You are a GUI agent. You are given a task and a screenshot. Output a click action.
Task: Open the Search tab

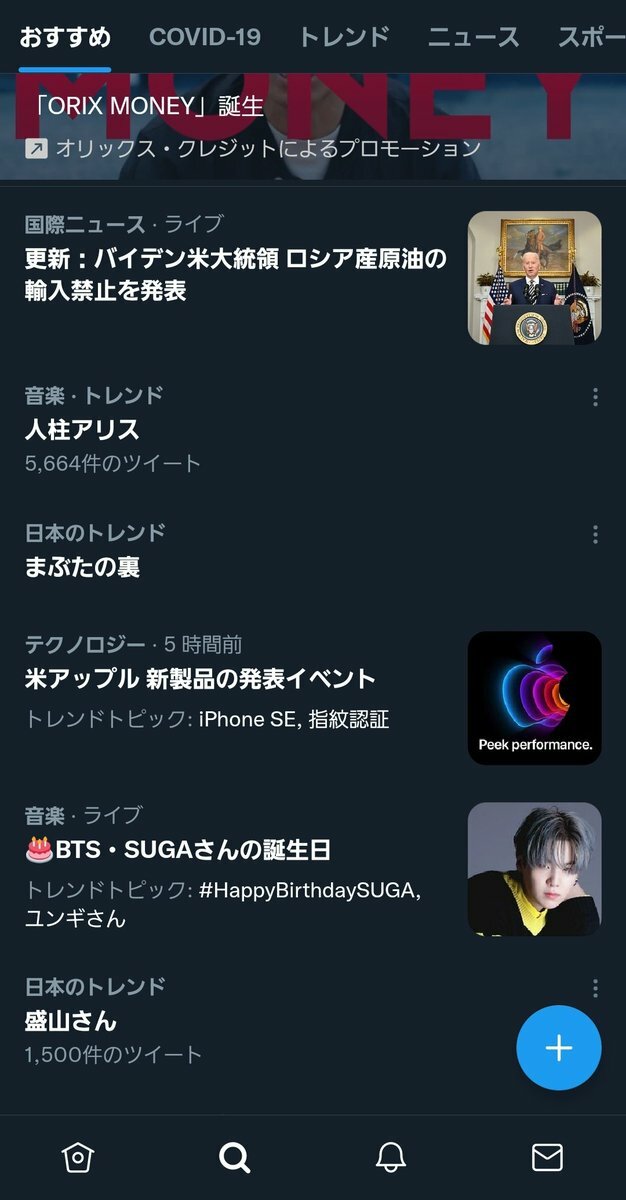[x=235, y=1157]
